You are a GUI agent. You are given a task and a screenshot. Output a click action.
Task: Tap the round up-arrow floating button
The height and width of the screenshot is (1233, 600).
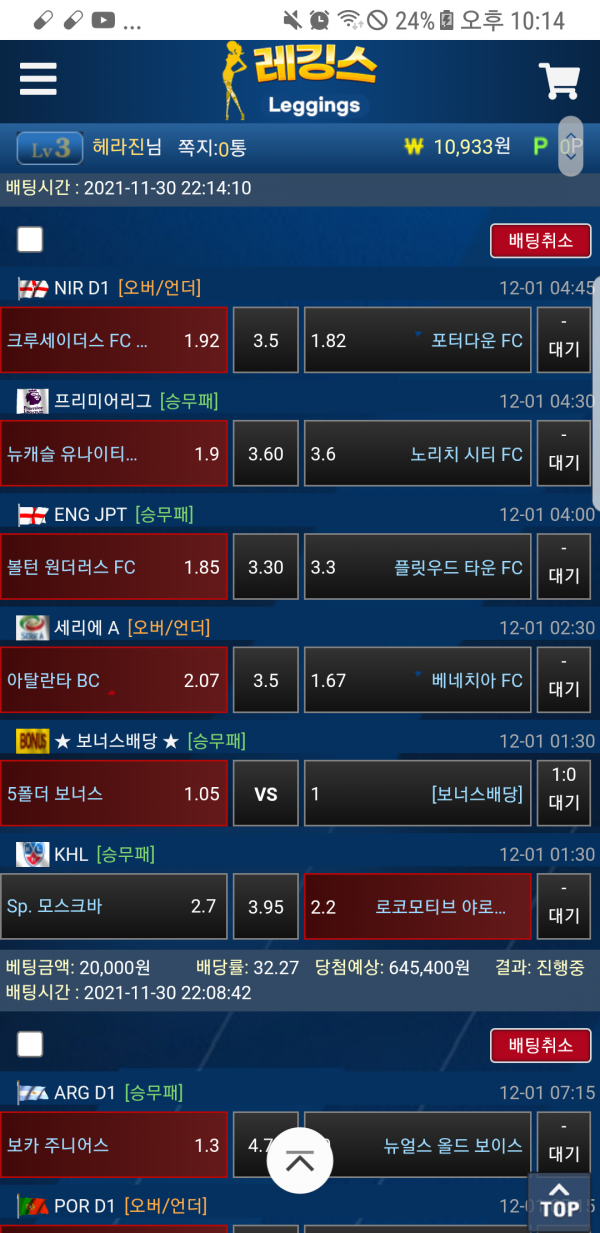[x=300, y=1160]
